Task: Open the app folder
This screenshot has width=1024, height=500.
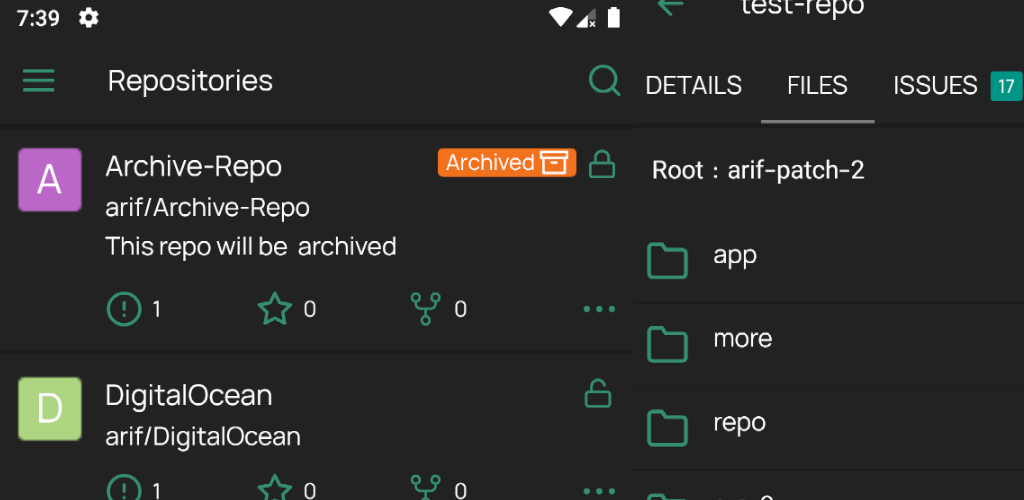Action: [x=829, y=260]
